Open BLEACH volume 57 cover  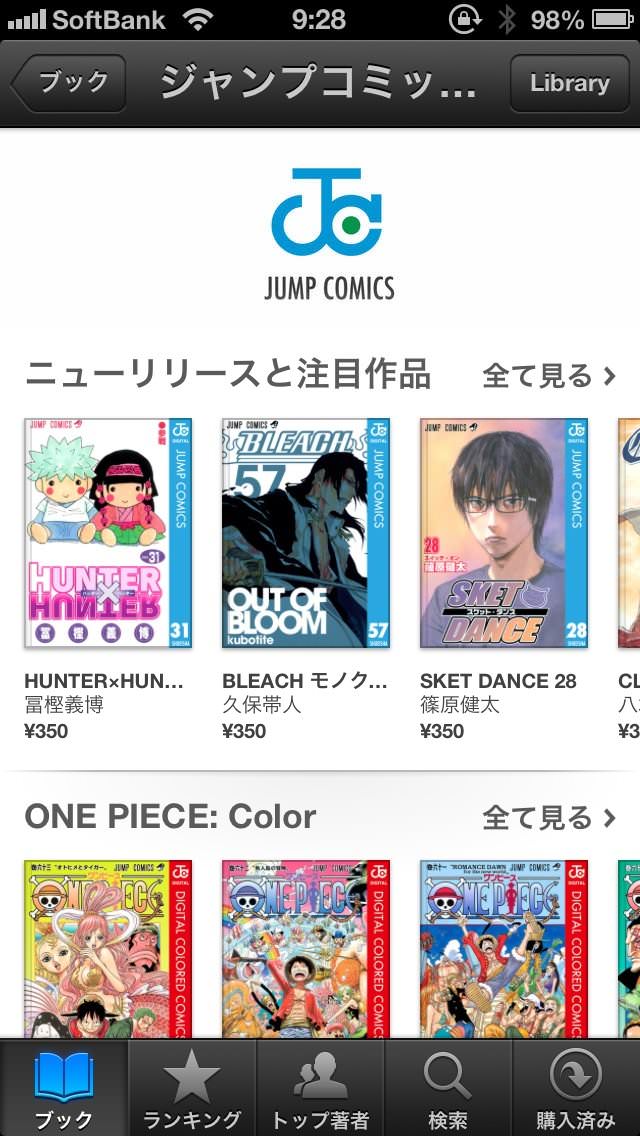pyautogui.click(x=306, y=533)
